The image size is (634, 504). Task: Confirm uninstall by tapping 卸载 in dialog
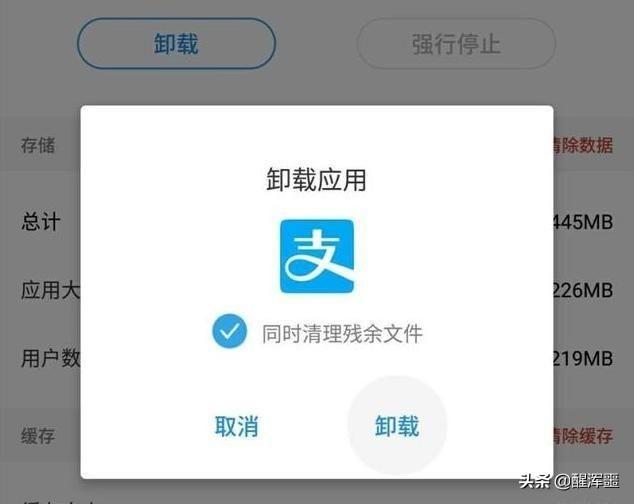[397, 426]
